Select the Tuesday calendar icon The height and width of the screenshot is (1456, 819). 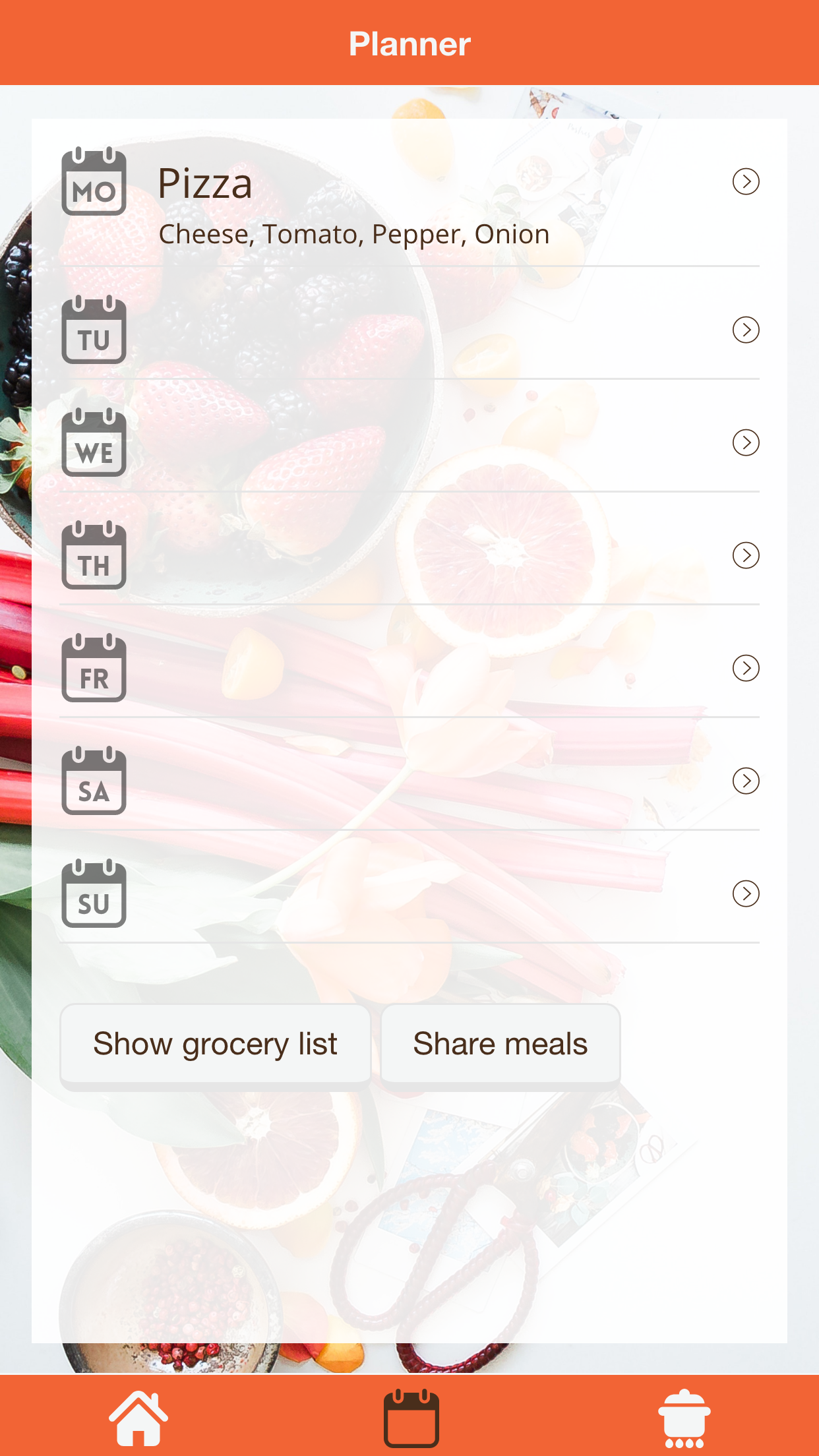coord(94,331)
